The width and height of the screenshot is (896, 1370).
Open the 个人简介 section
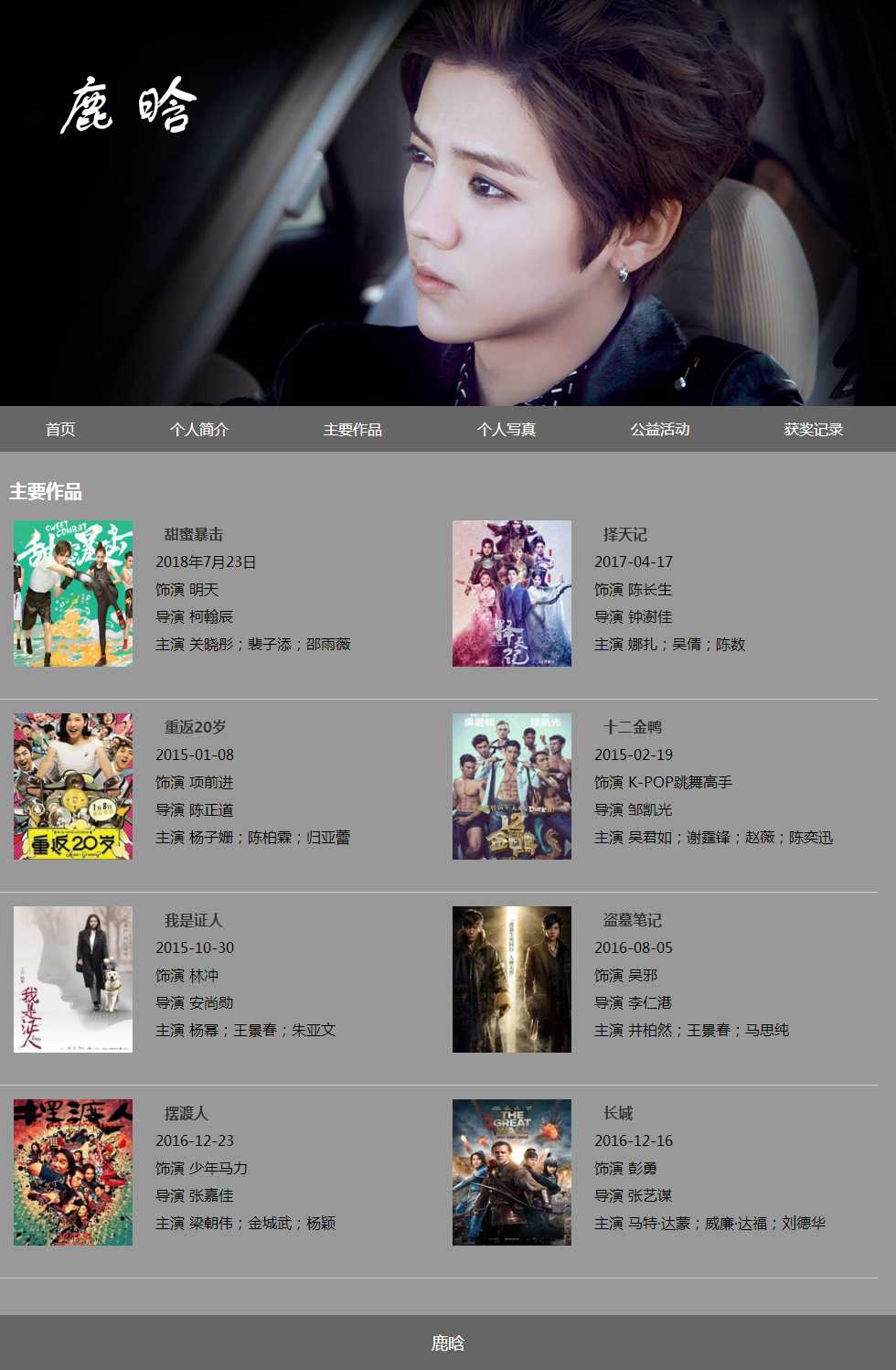point(199,429)
